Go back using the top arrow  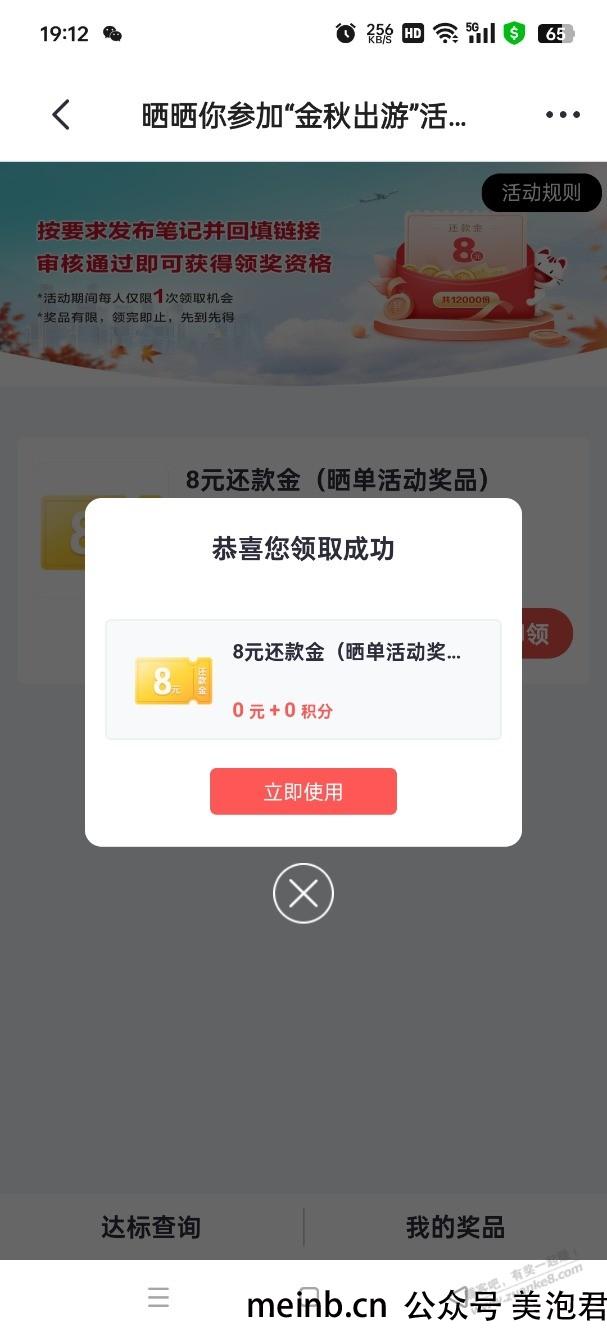click(x=61, y=115)
